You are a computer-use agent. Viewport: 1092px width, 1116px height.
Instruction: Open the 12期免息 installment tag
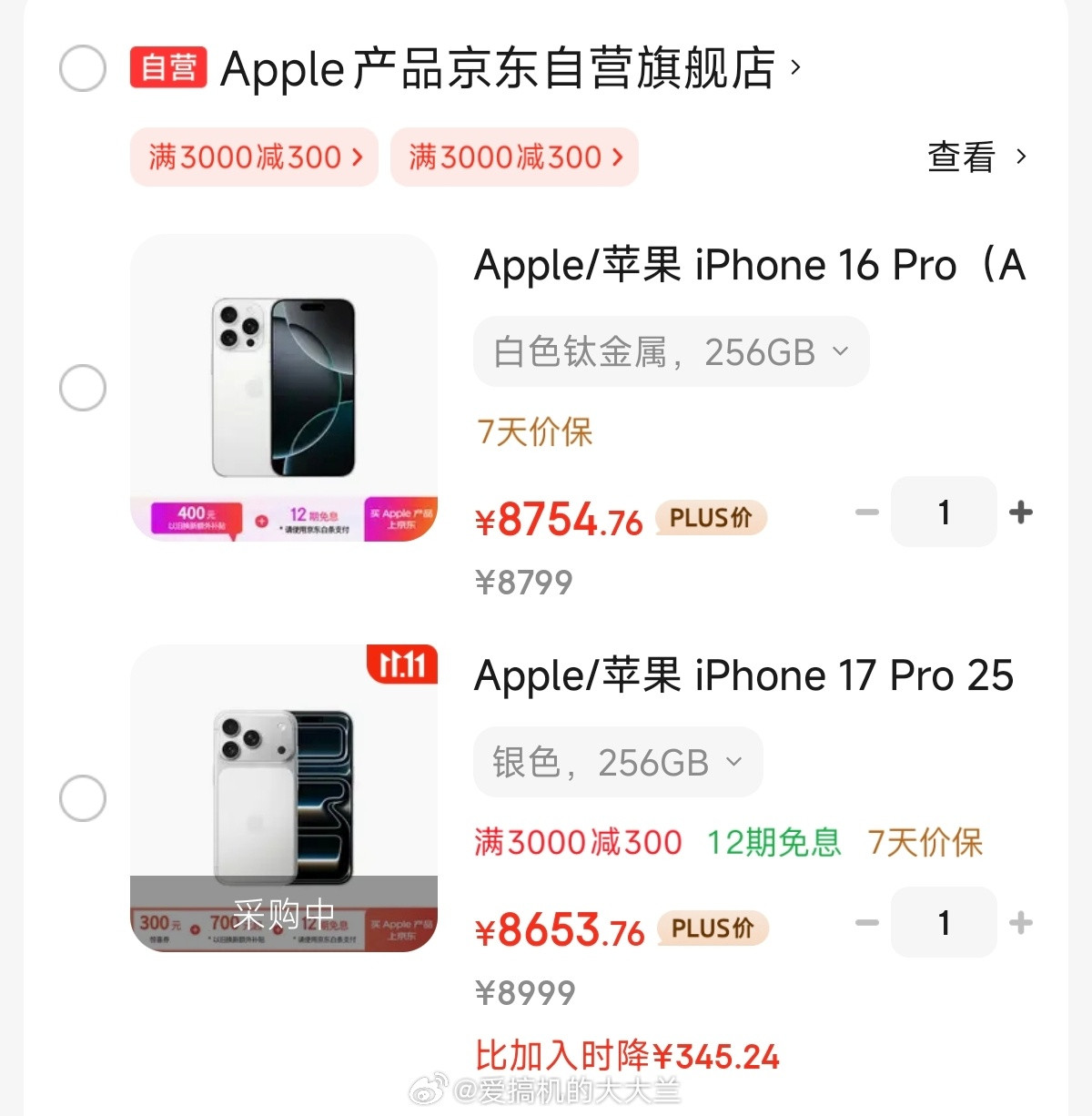tap(774, 842)
